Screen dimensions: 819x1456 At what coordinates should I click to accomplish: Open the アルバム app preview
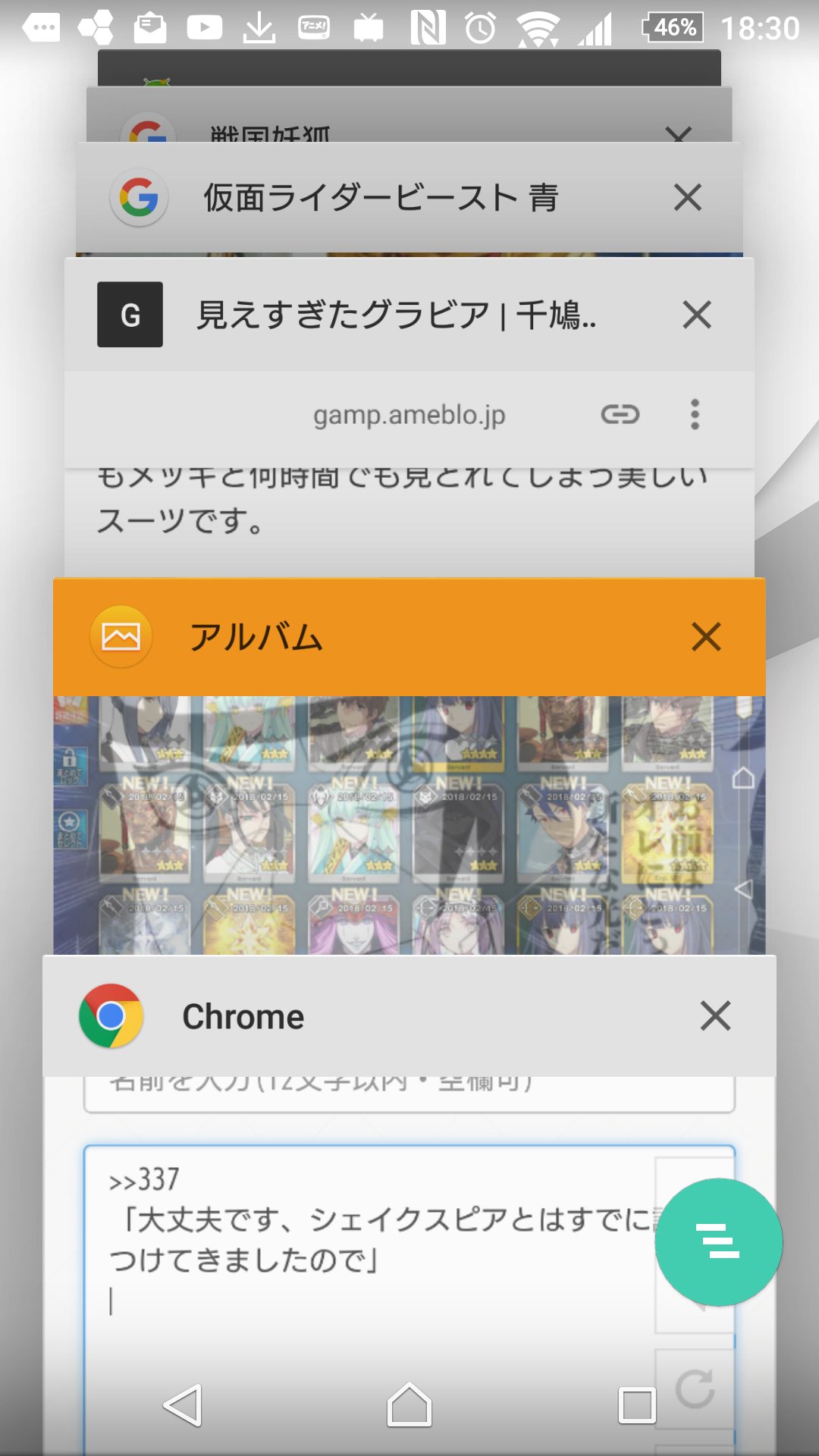tap(409, 825)
